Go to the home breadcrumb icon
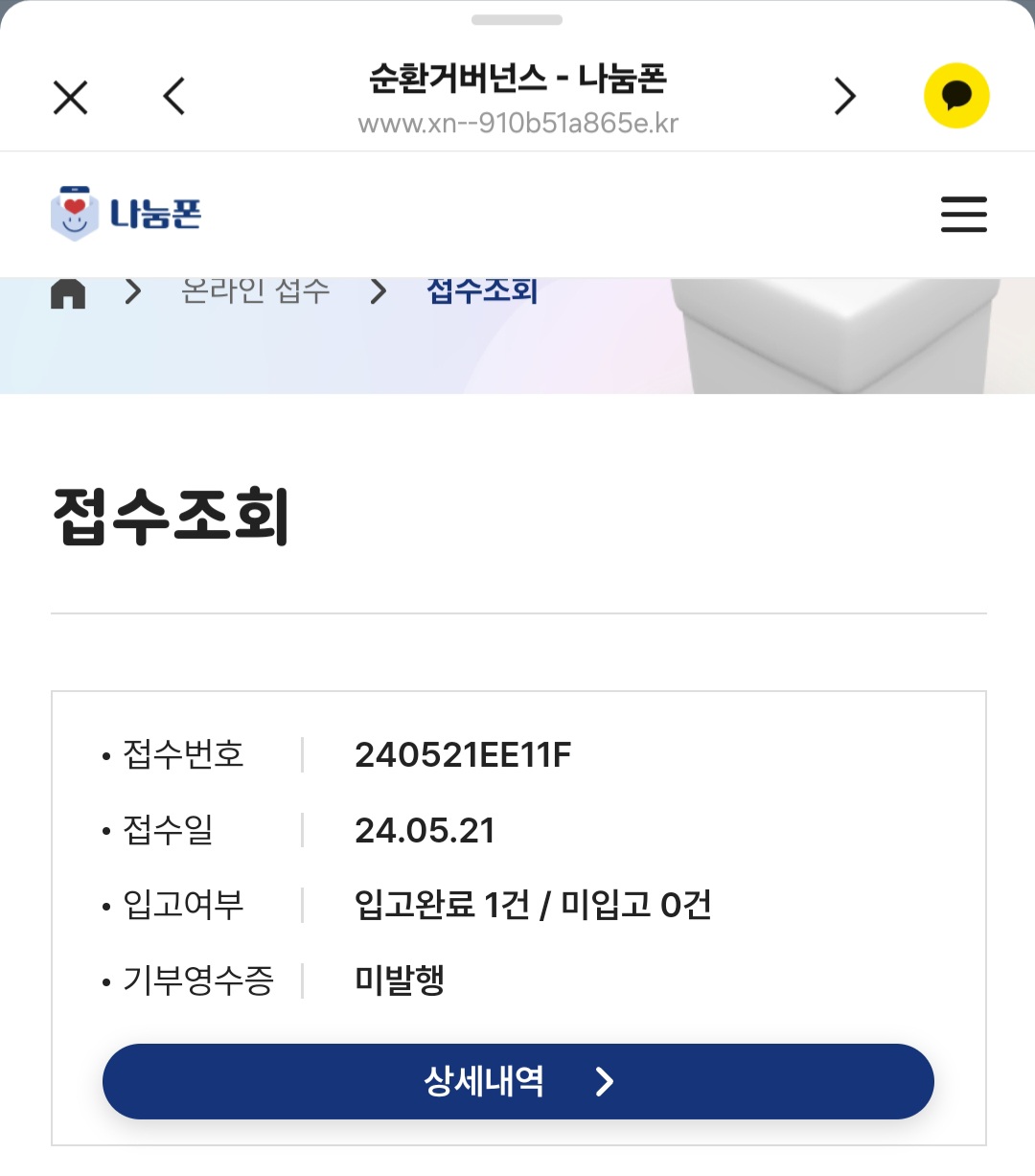1035x1176 pixels. tap(68, 291)
